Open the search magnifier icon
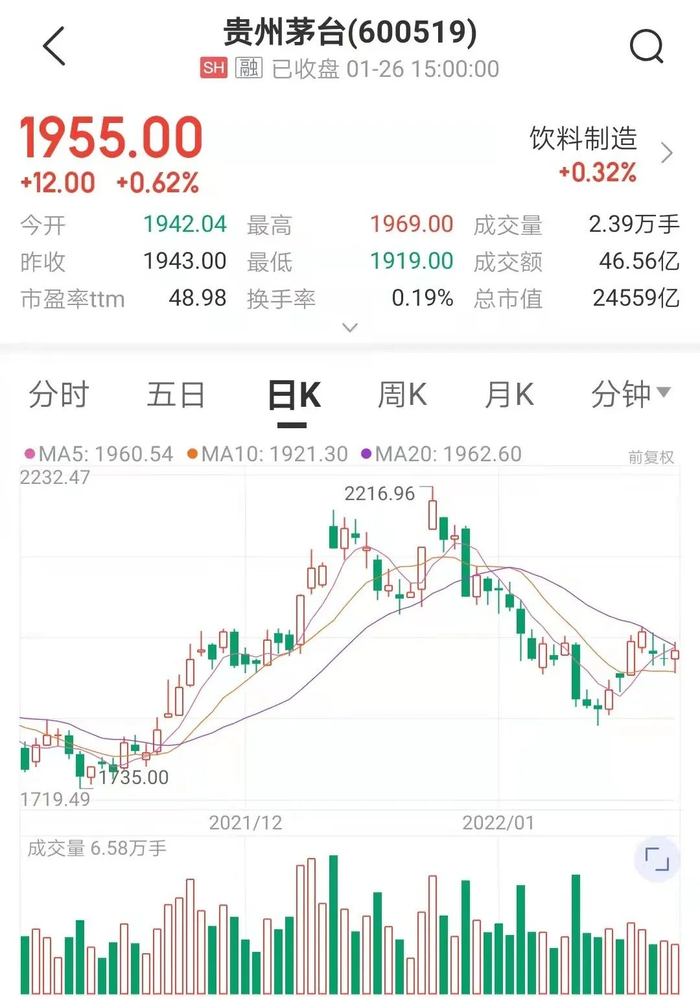The image size is (700, 999). 646,46
